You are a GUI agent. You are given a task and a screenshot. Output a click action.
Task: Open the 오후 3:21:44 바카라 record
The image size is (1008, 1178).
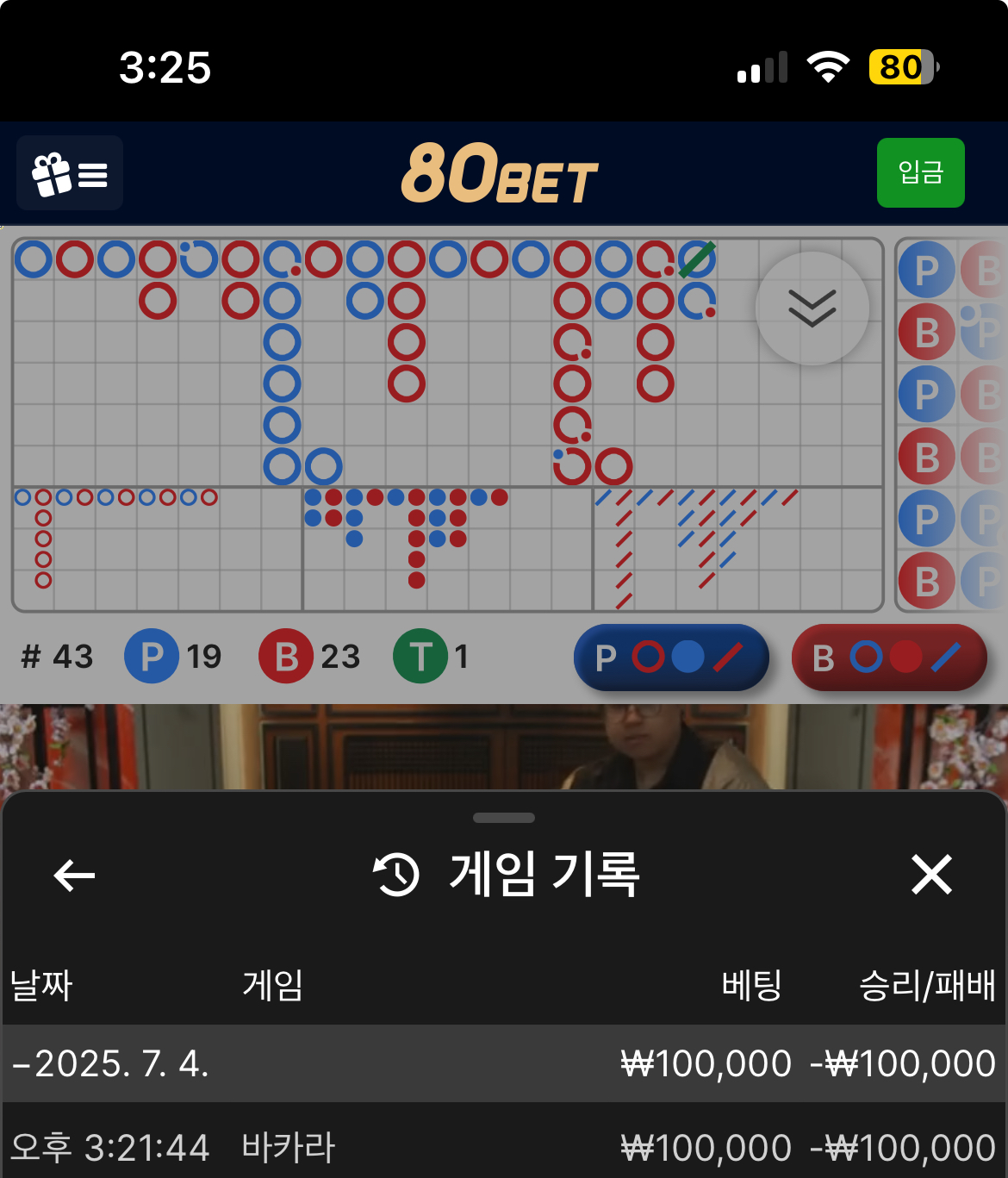tap(503, 1147)
